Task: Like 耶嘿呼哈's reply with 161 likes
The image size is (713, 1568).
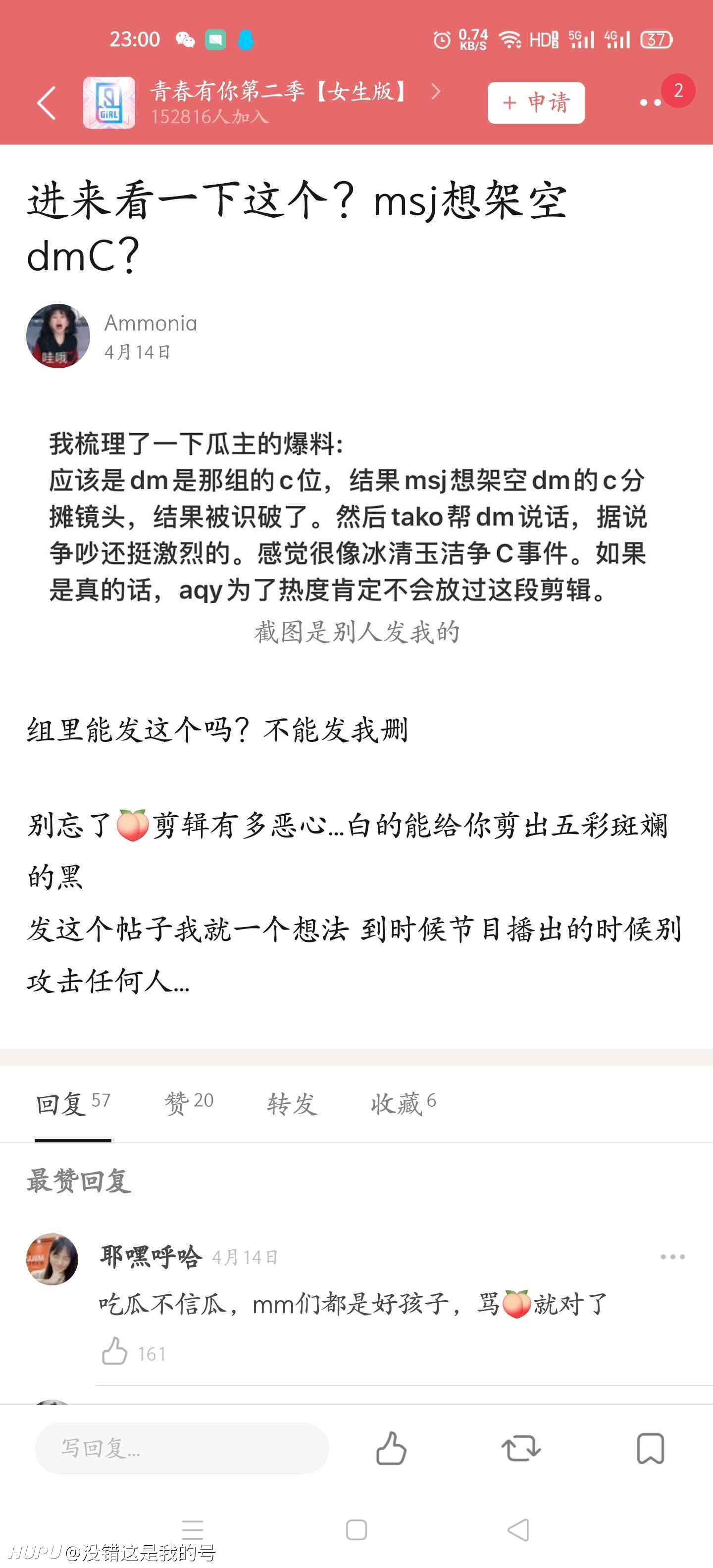Action: click(x=114, y=1353)
